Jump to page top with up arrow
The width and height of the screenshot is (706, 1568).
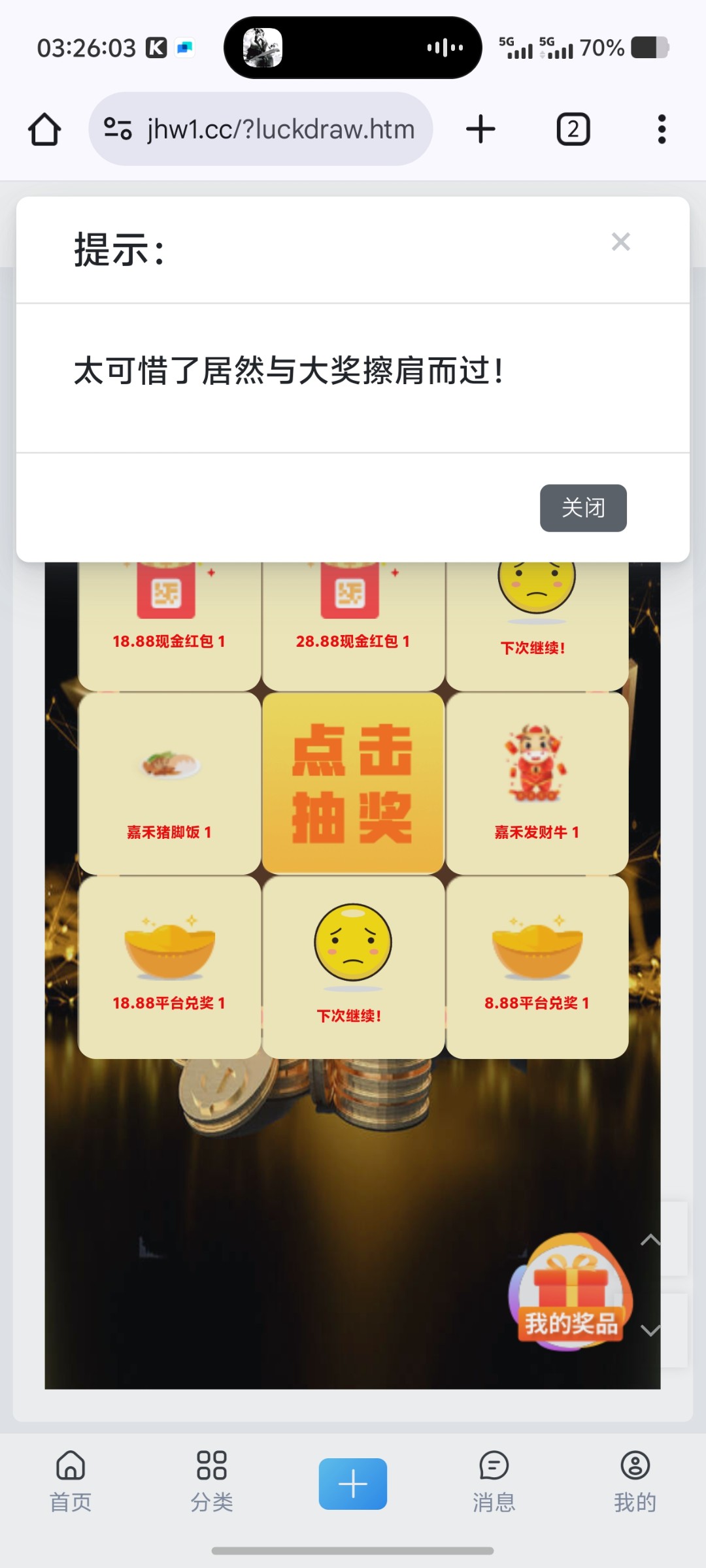tap(650, 1239)
